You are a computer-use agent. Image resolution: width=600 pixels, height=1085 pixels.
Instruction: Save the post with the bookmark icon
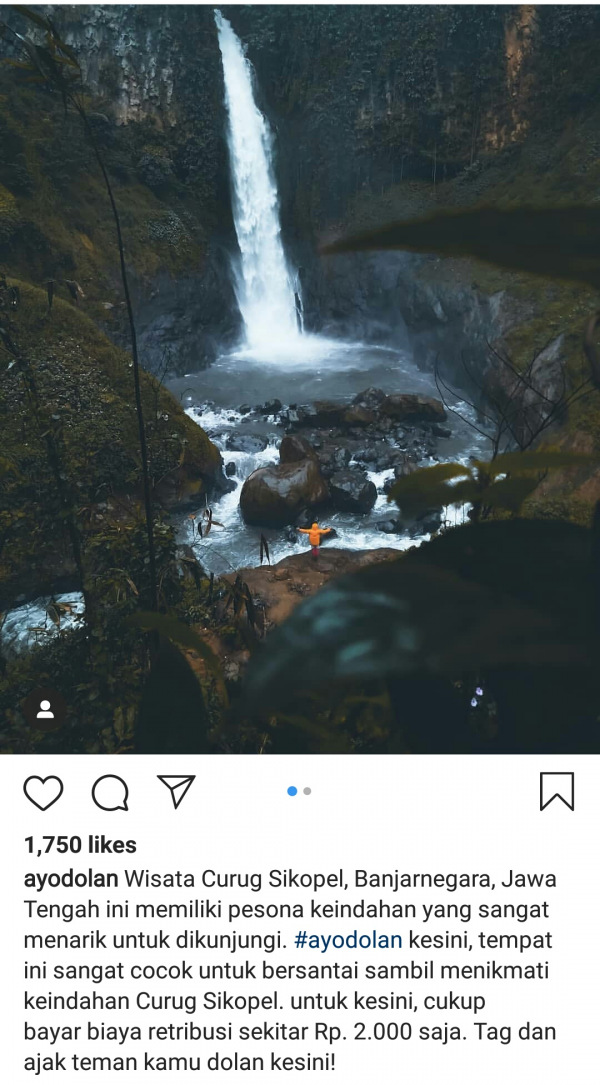pyautogui.click(x=556, y=791)
